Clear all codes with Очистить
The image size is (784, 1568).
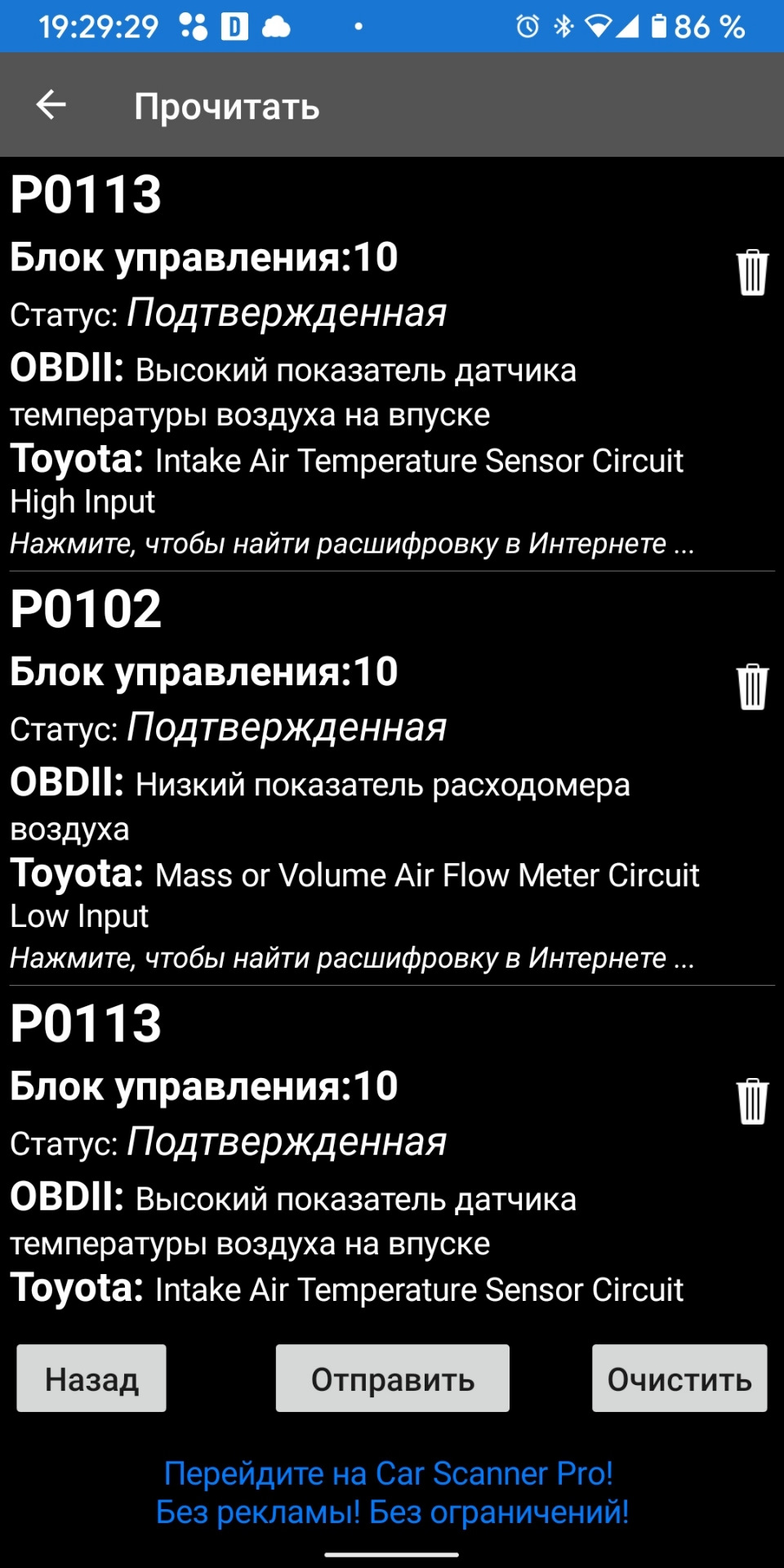pyautogui.click(x=679, y=1379)
